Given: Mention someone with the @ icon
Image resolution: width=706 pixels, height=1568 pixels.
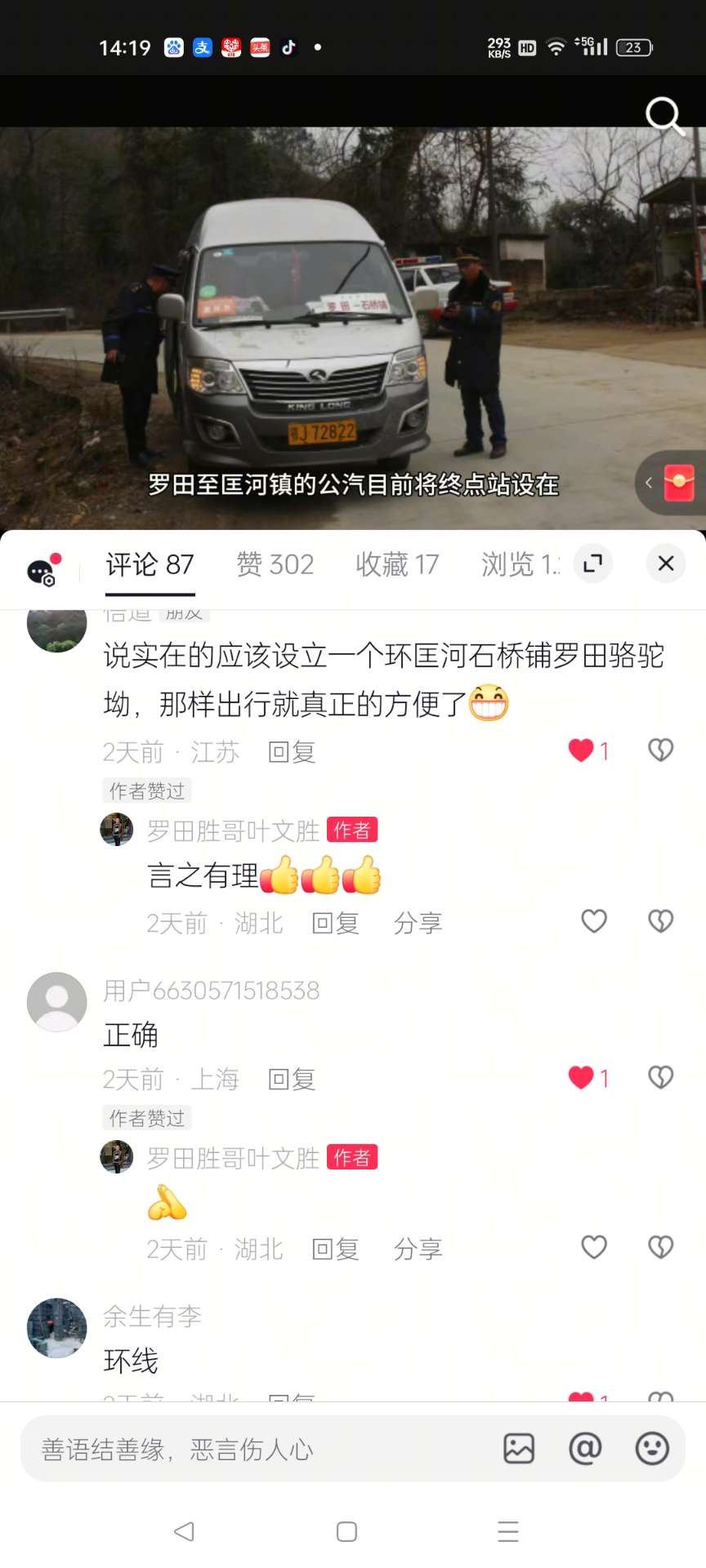Looking at the screenshot, I should [x=585, y=1449].
